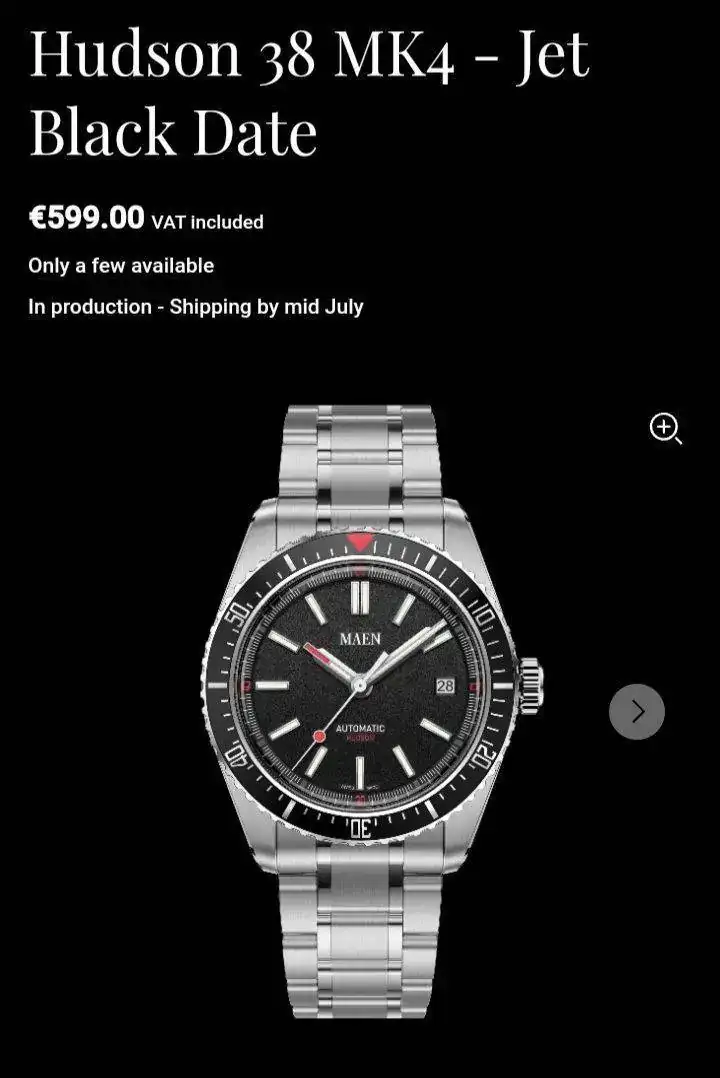This screenshot has width=720, height=1078.
Task: Show the next product photo
Action: pyautogui.click(x=637, y=712)
